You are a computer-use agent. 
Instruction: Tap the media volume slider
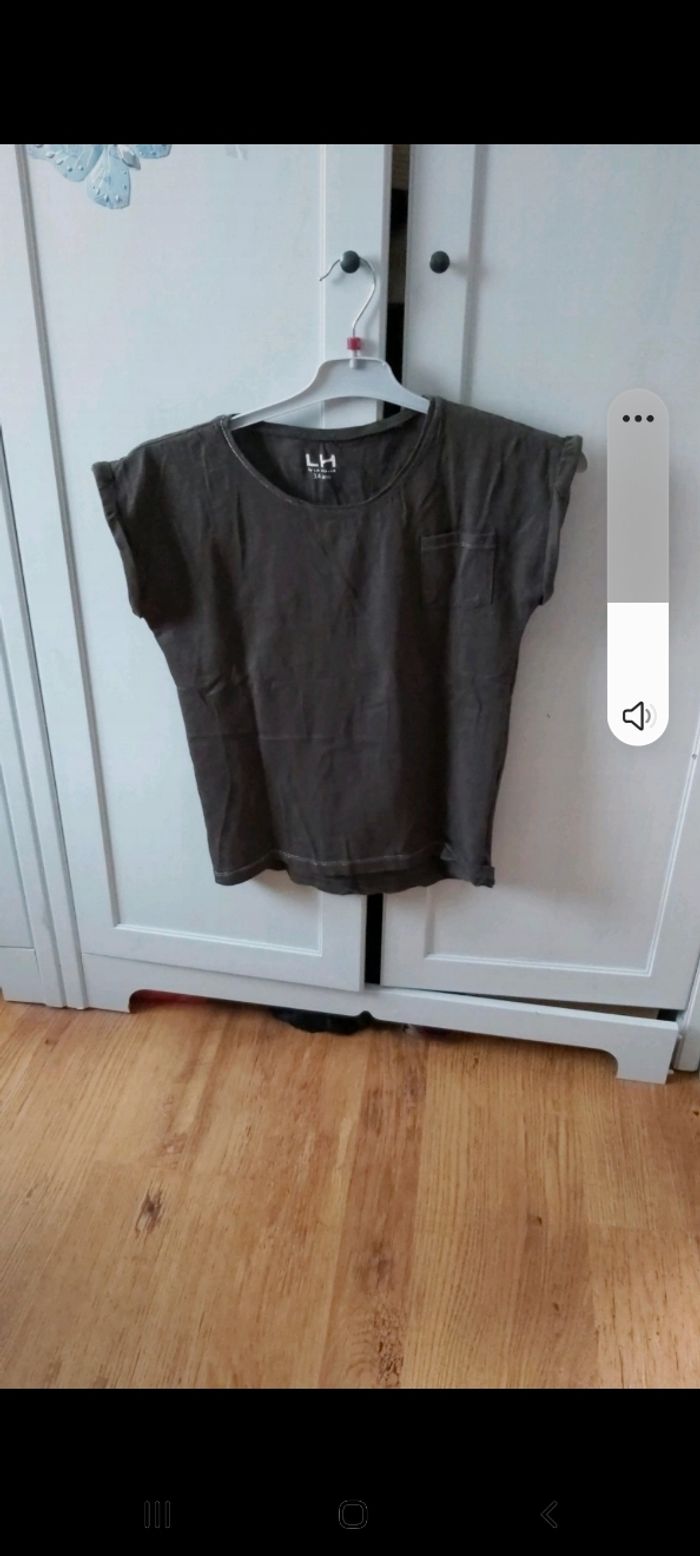637,560
